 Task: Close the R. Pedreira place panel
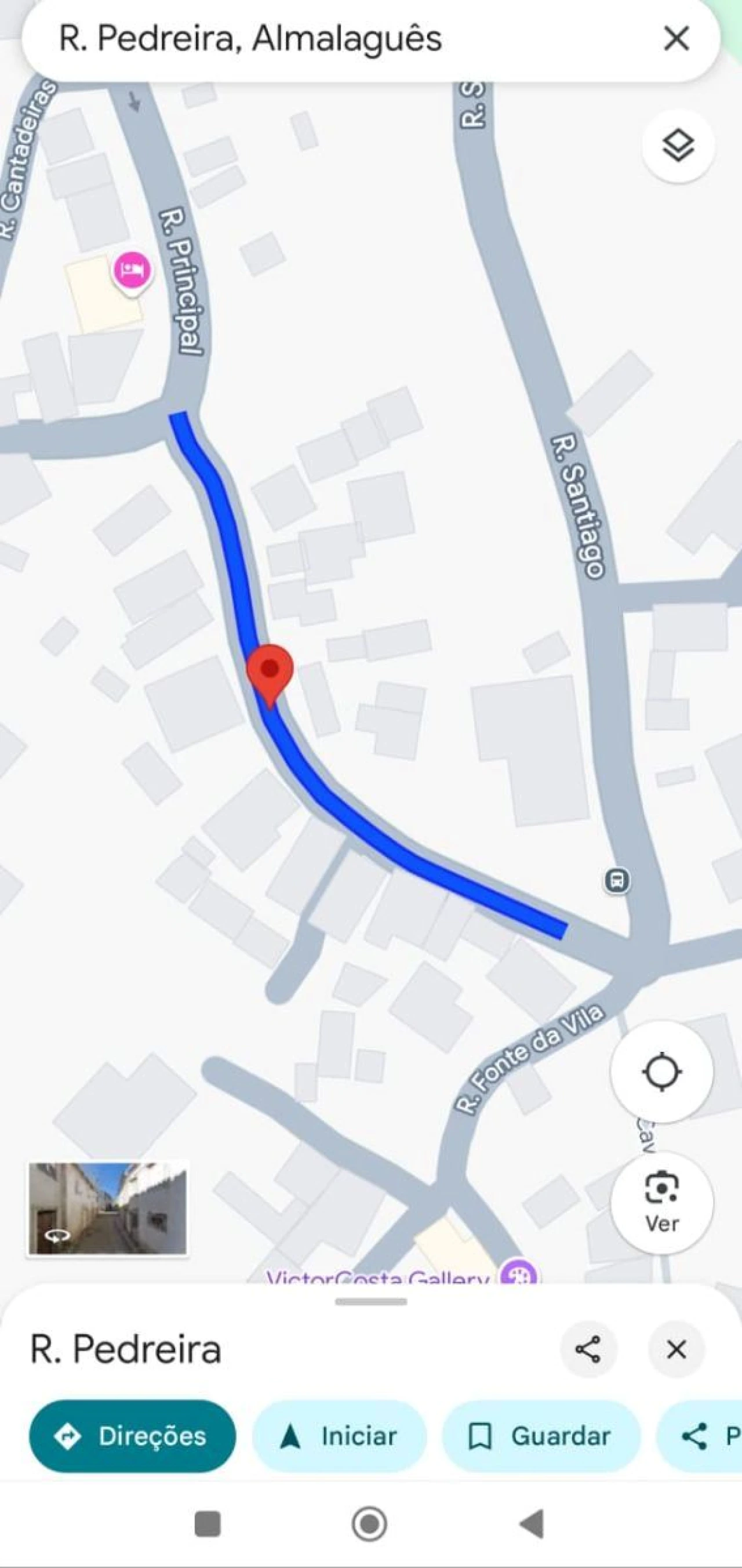pos(676,1349)
